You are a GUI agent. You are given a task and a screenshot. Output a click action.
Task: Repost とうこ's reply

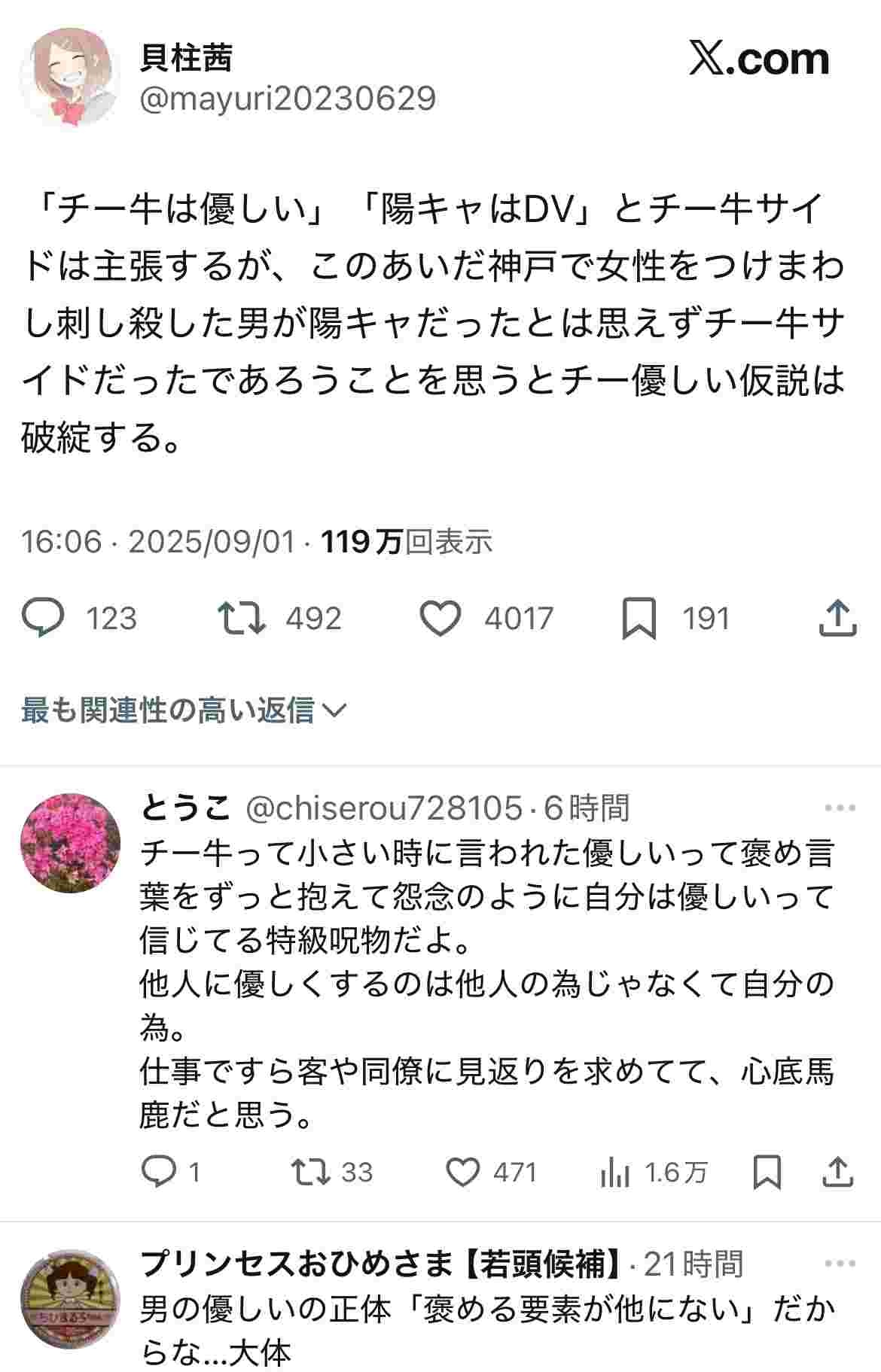310,1172
